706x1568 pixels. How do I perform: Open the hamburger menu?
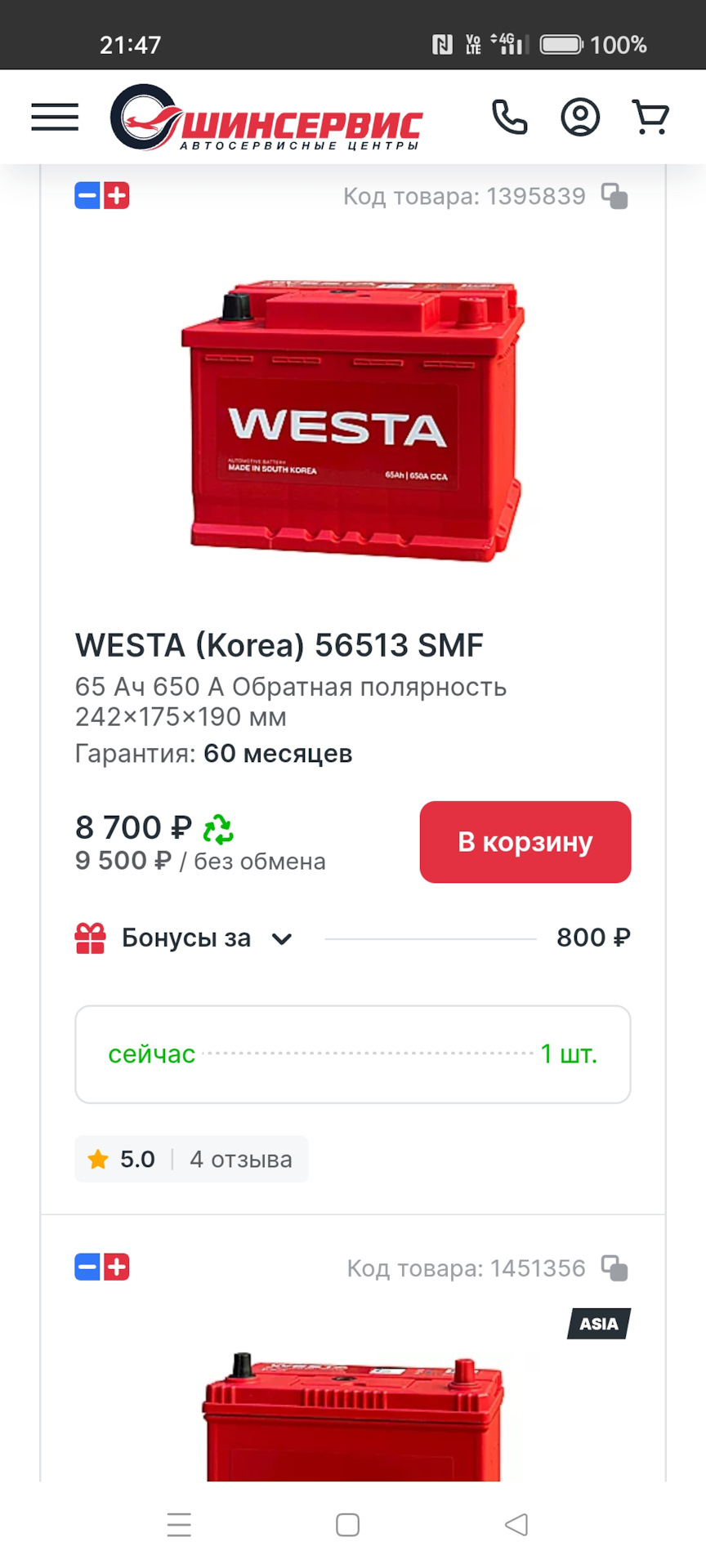(55, 117)
